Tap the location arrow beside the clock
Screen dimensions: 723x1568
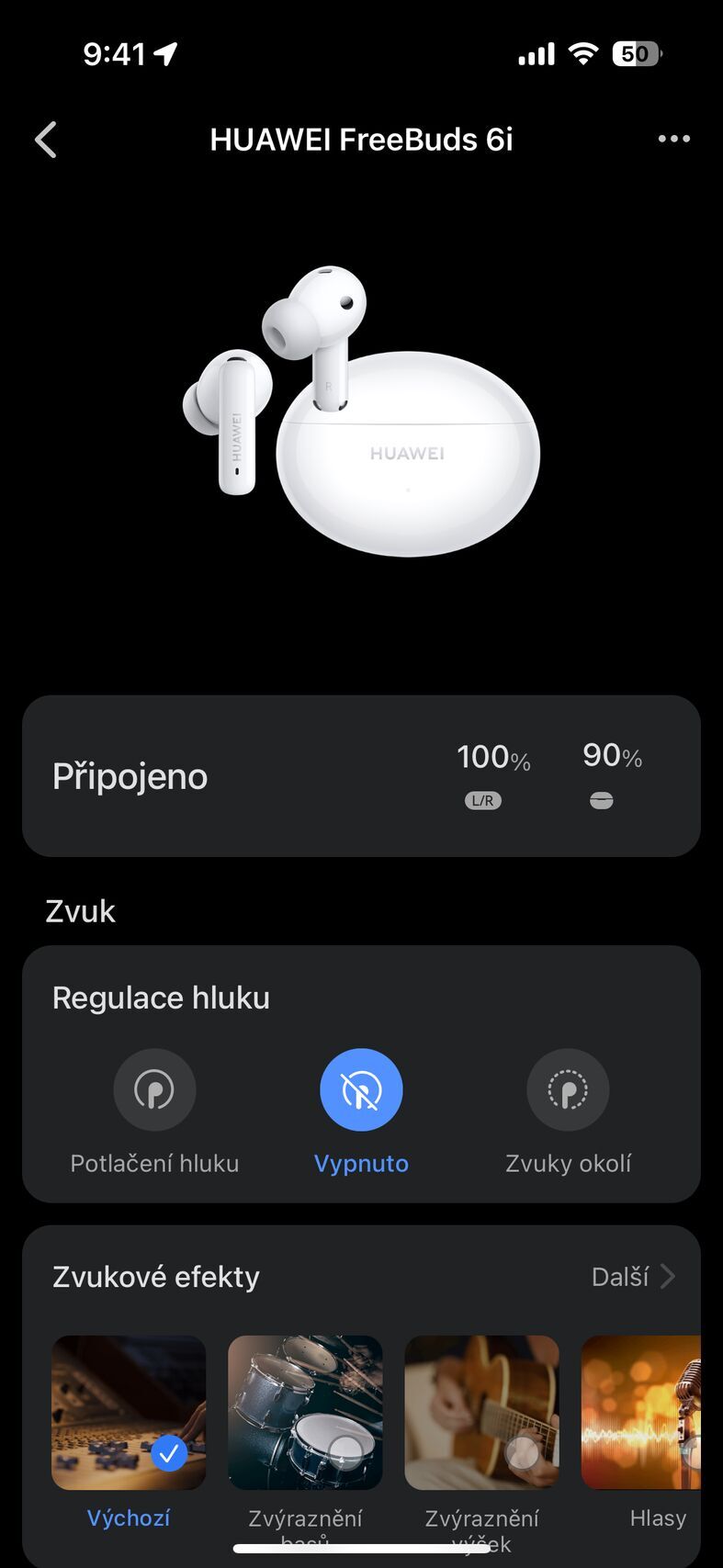(x=165, y=53)
